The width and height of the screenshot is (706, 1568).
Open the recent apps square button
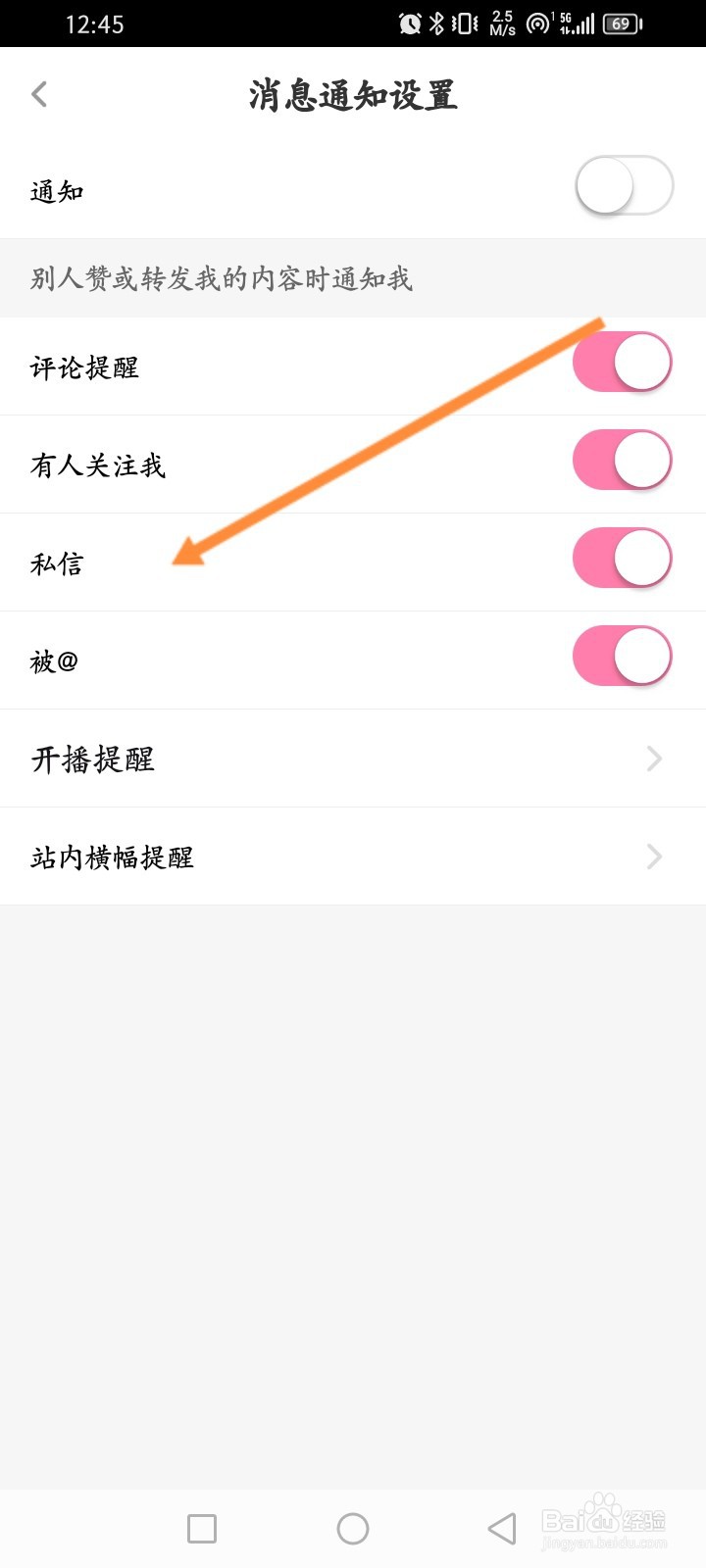202,1529
